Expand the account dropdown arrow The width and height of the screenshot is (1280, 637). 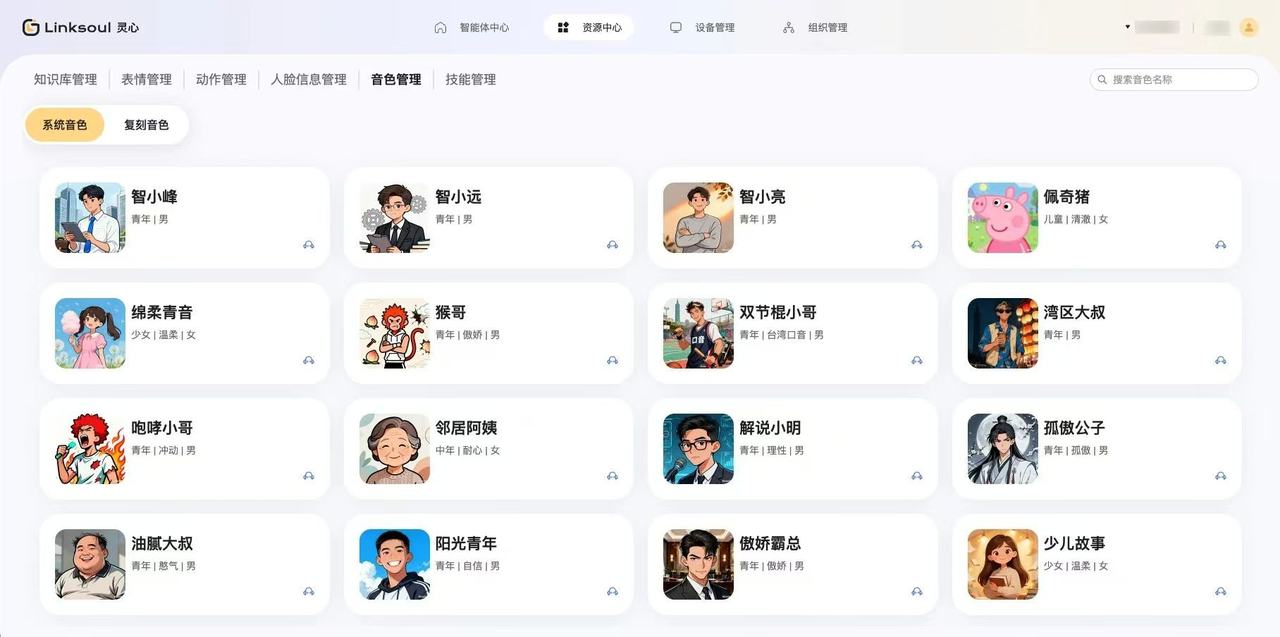pos(1128,27)
